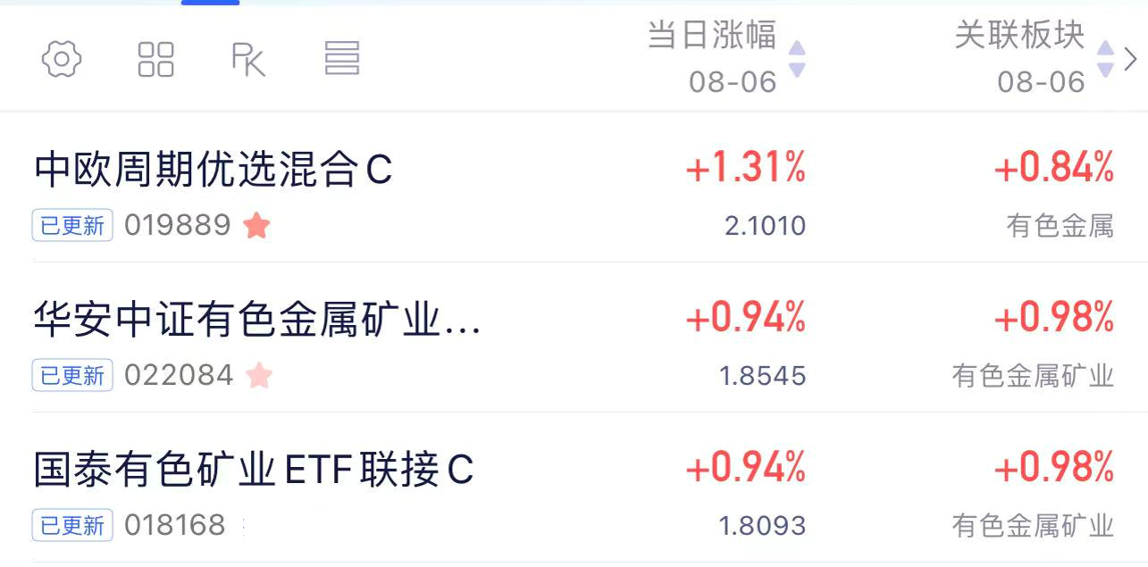Toggle the star for fund 019889
This screenshot has width=1148, height=567.
point(256,226)
